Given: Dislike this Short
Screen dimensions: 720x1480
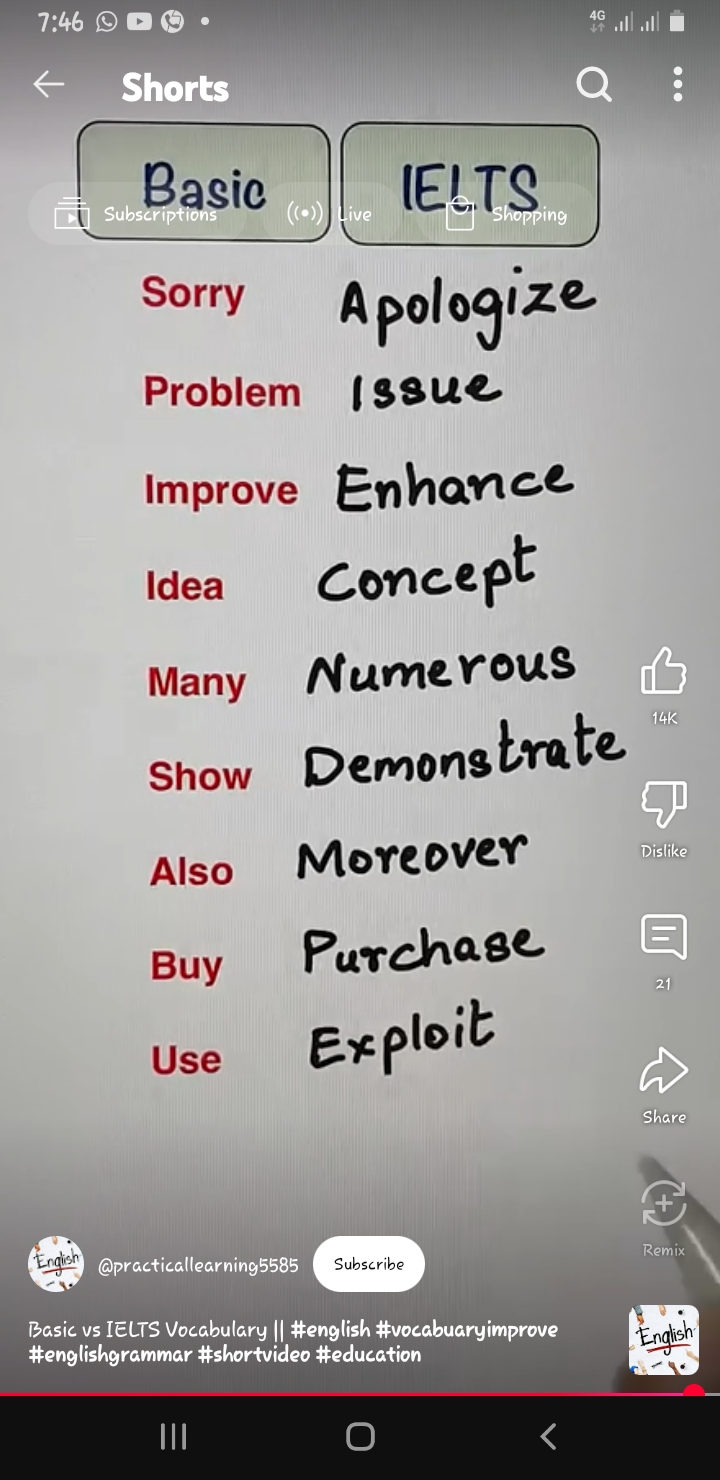Looking at the screenshot, I should pyautogui.click(x=663, y=805).
